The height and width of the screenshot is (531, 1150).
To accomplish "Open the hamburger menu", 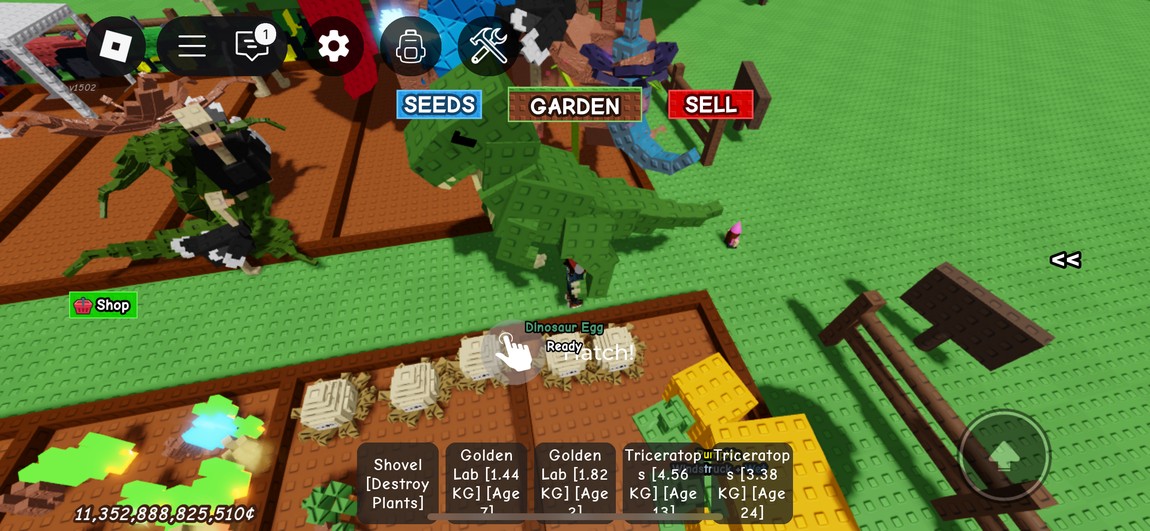I will click(x=192, y=46).
